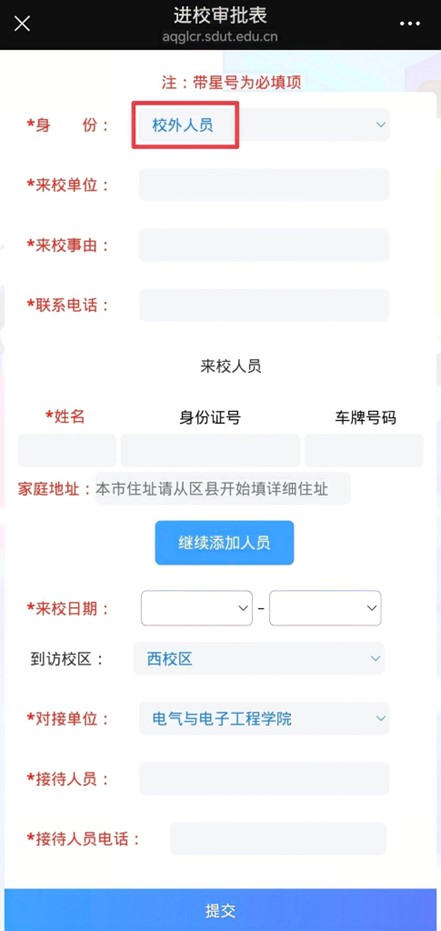
Task: Open the start date picker for 来校日期
Action: click(196, 608)
